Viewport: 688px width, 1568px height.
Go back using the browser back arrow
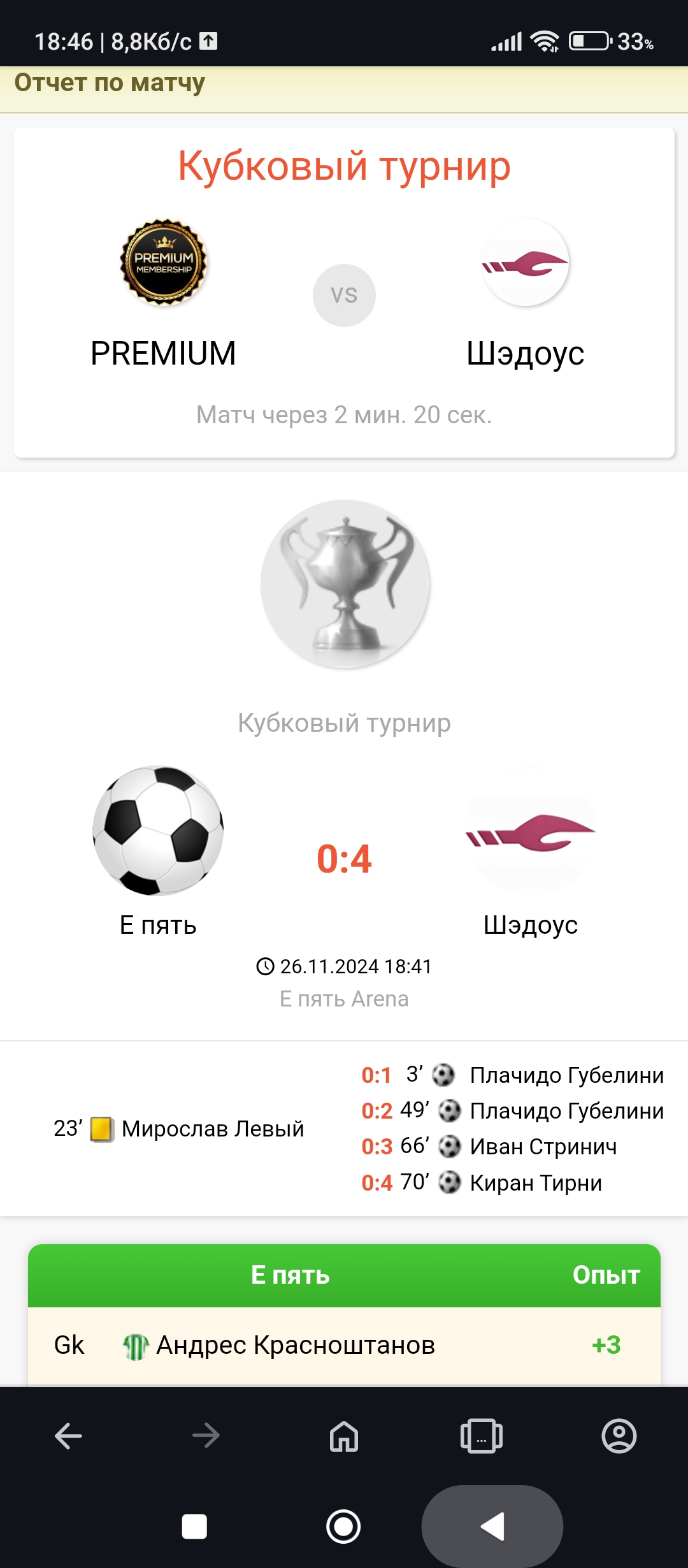[68, 1436]
